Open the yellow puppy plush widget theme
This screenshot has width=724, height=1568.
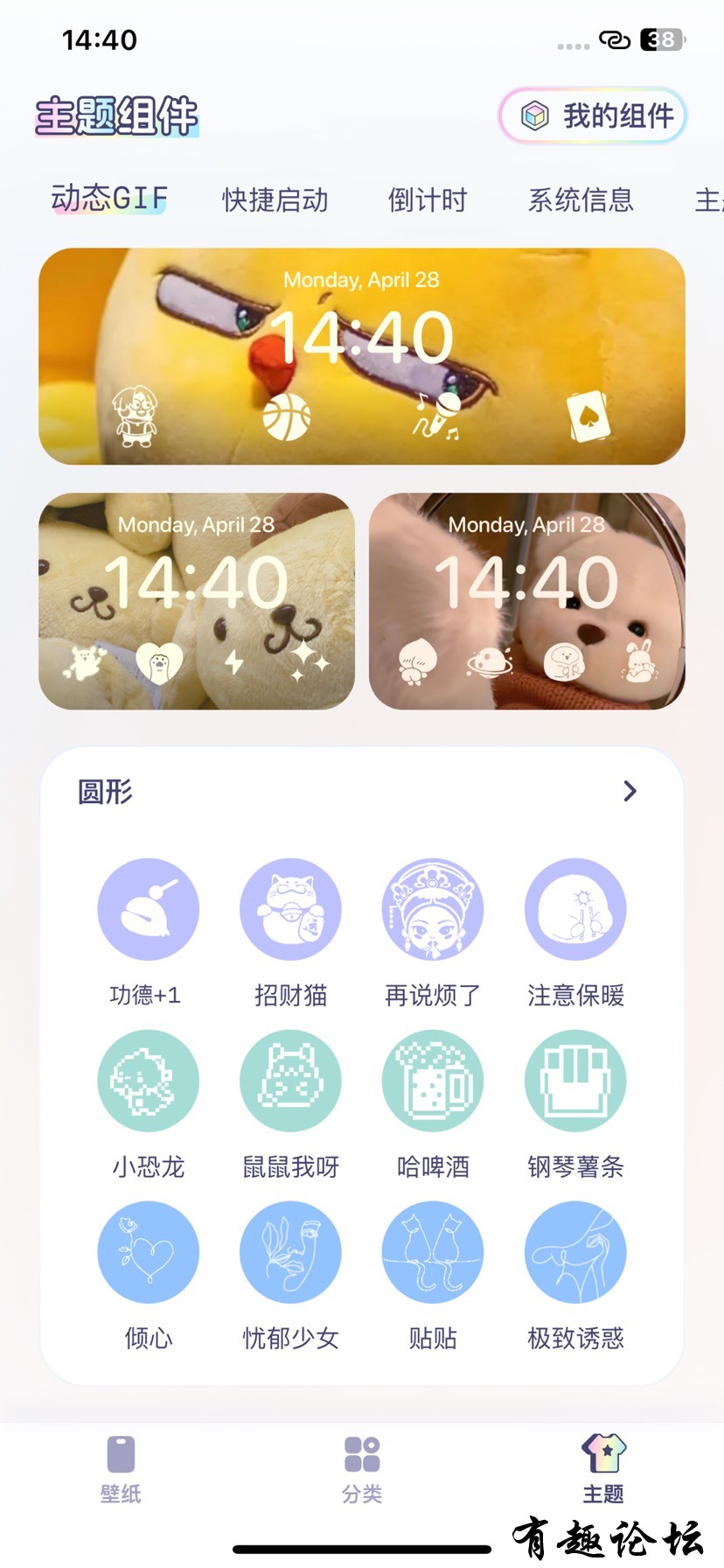pos(197,601)
